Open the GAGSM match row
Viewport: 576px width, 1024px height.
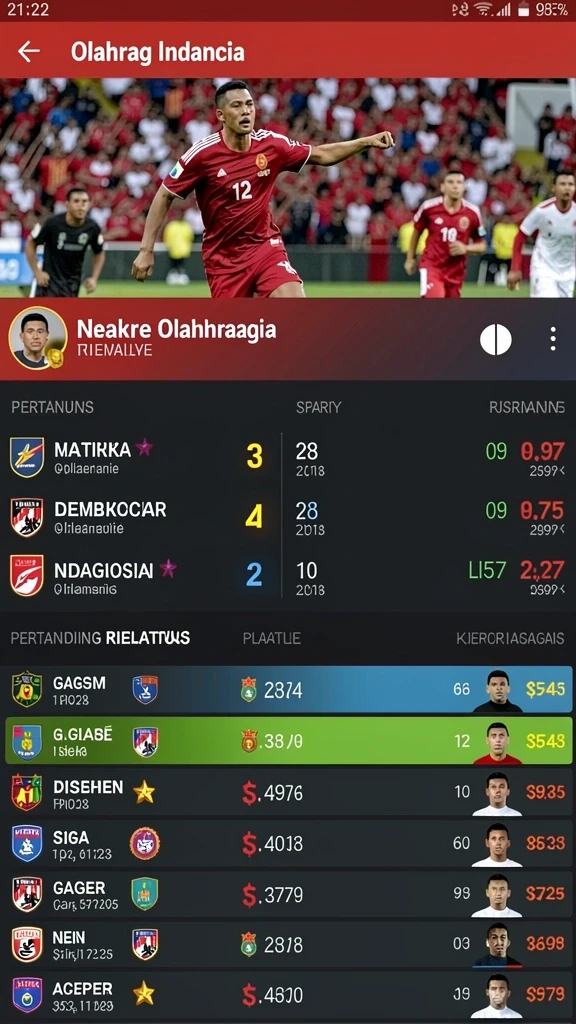[x=288, y=690]
